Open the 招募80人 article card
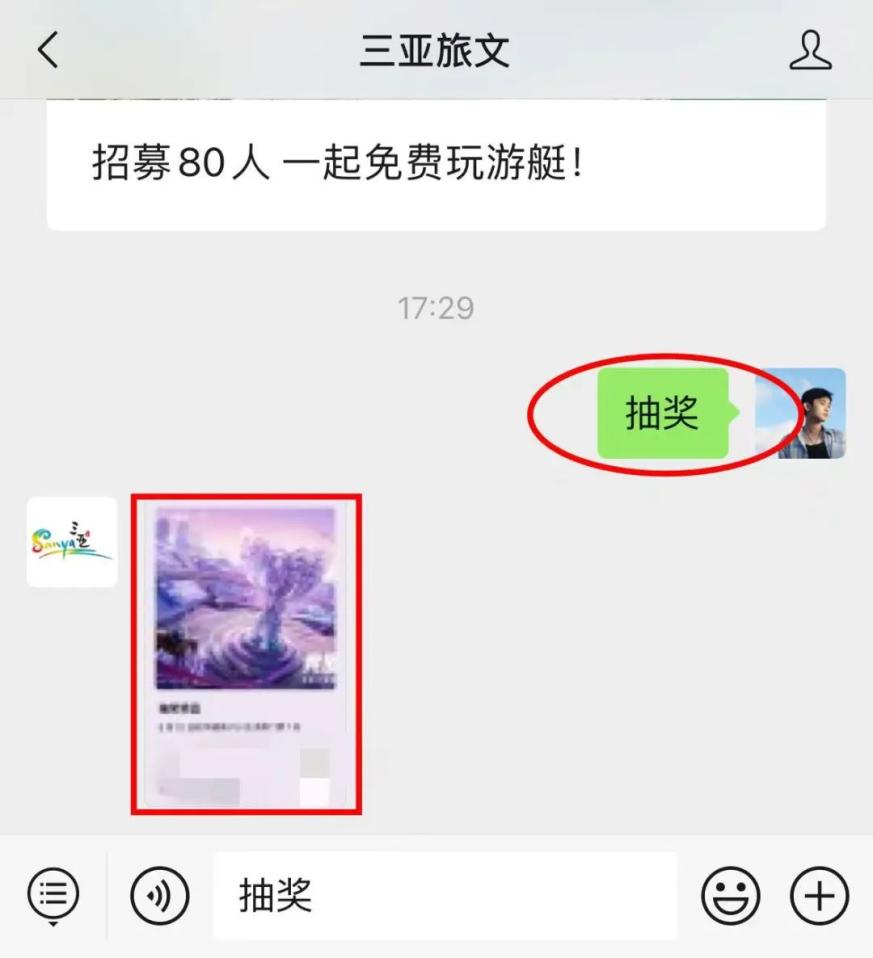Viewport: 873px width, 958px height. click(x=435, y=166)
